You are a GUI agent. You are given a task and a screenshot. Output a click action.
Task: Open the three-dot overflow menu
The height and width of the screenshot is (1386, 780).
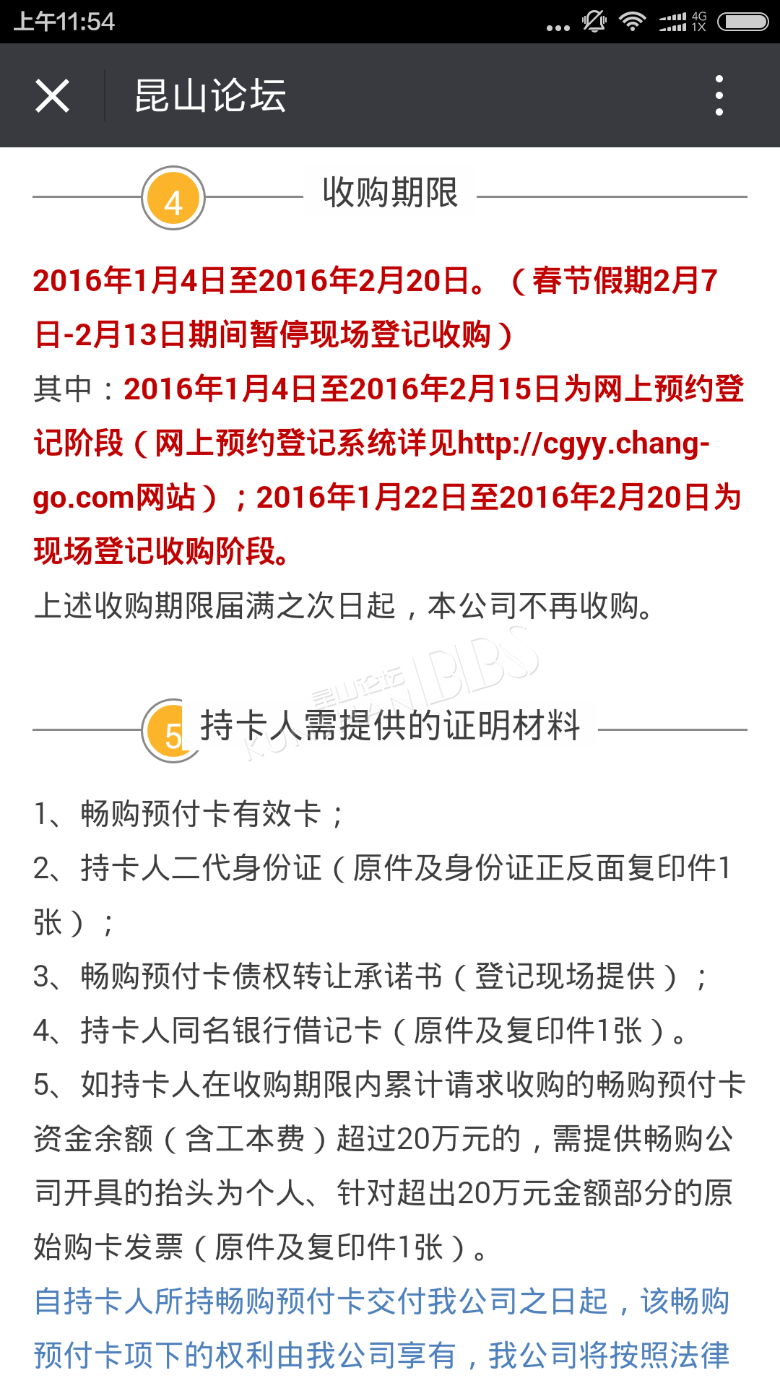pos(719,96)
